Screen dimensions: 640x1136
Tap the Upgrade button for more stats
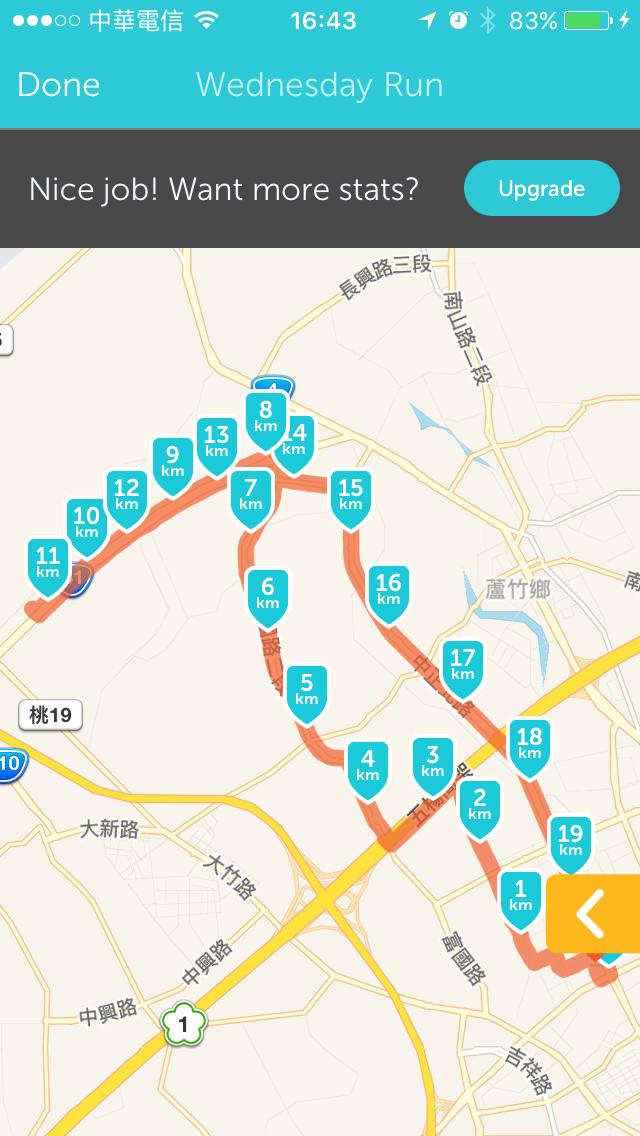(x=541, y=188)
